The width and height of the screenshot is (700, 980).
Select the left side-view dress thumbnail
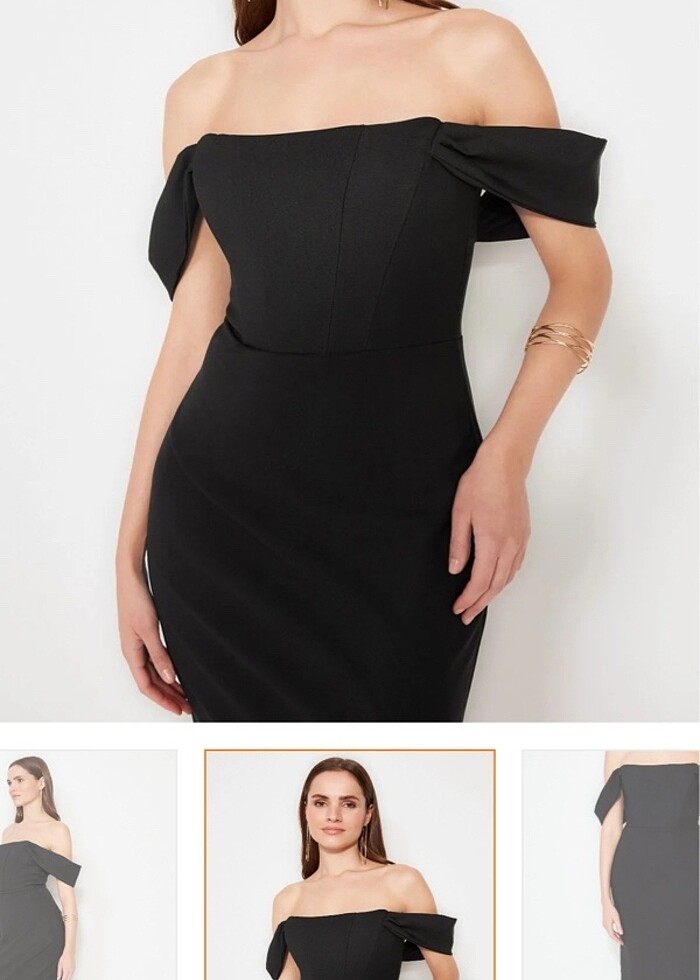tap(88, 865)
